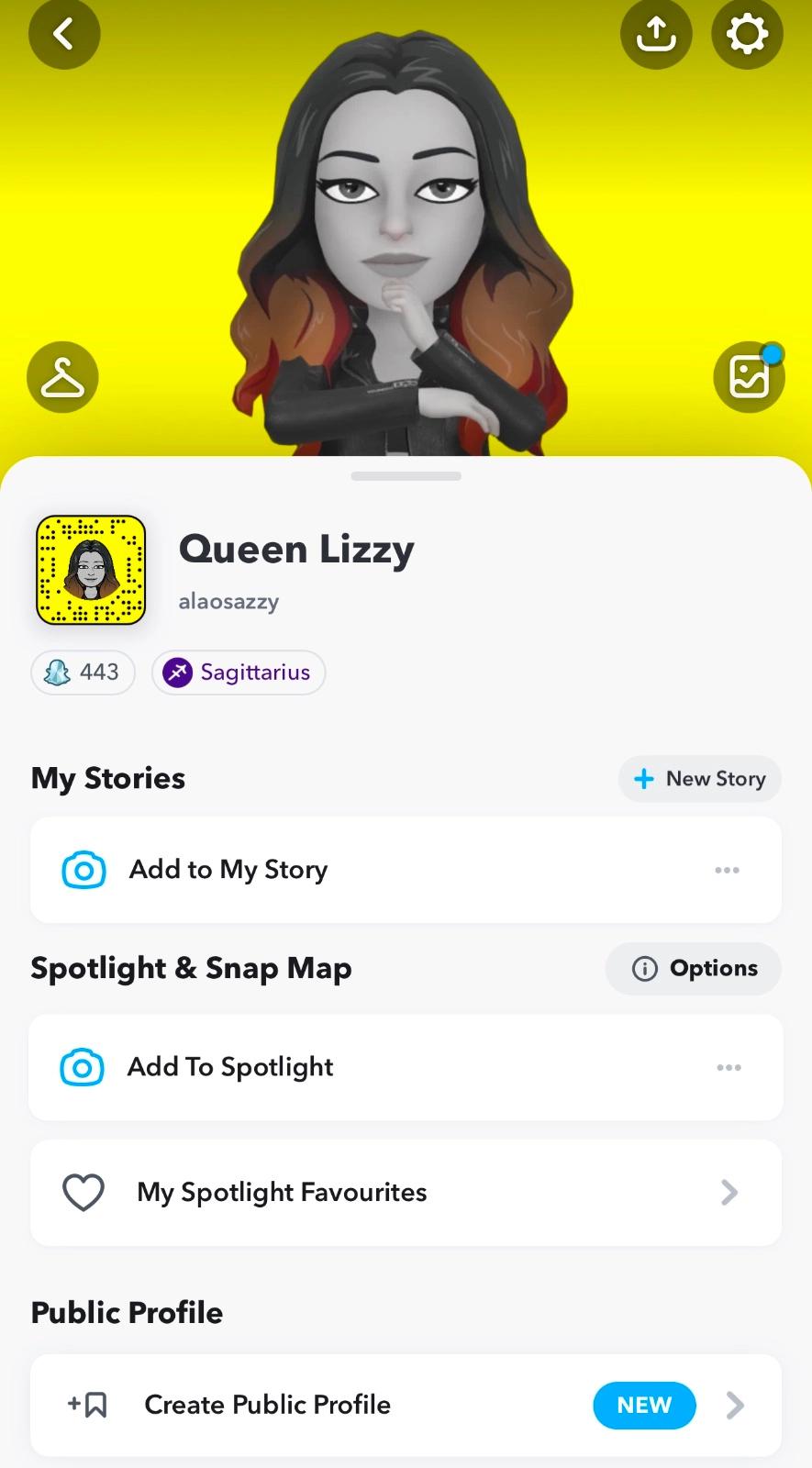This screenshot has height=1468, width=812.
Task: Tap the 443 Snap score chip
Action: pyautogui.click(x=83, y=673)
